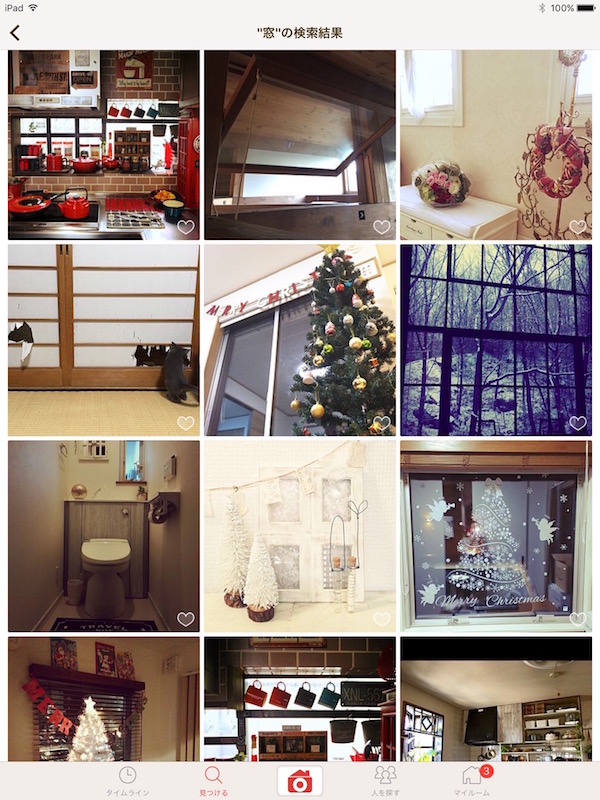Like the toilet room photo
This screenshot has height=800, width=600.
coord(185,619)
